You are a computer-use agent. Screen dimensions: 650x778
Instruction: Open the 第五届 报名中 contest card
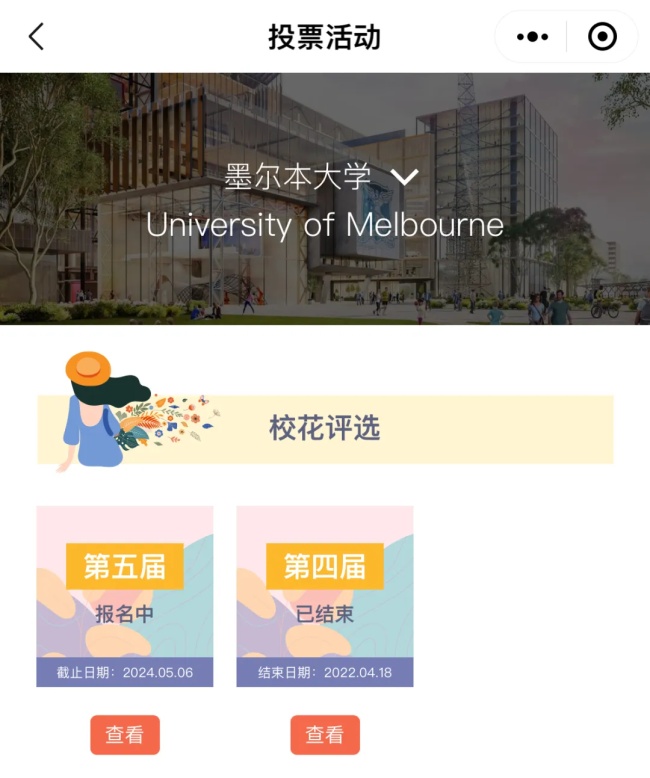pos(125,596)
